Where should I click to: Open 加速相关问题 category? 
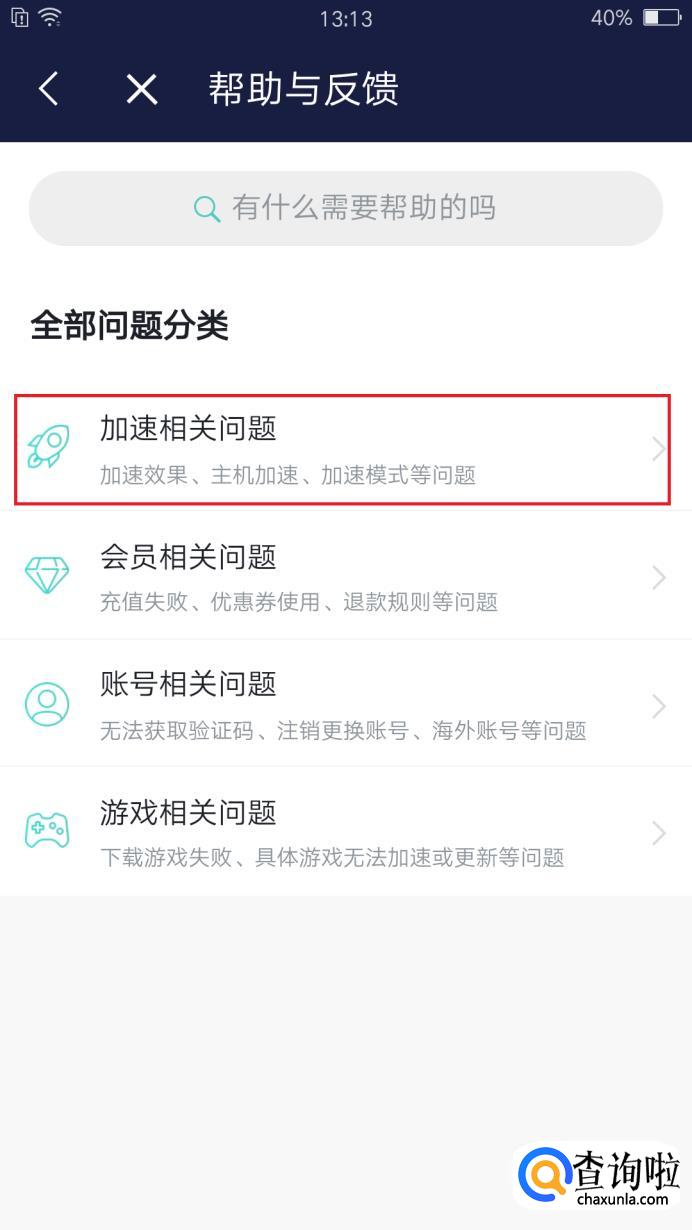point(343,449)
